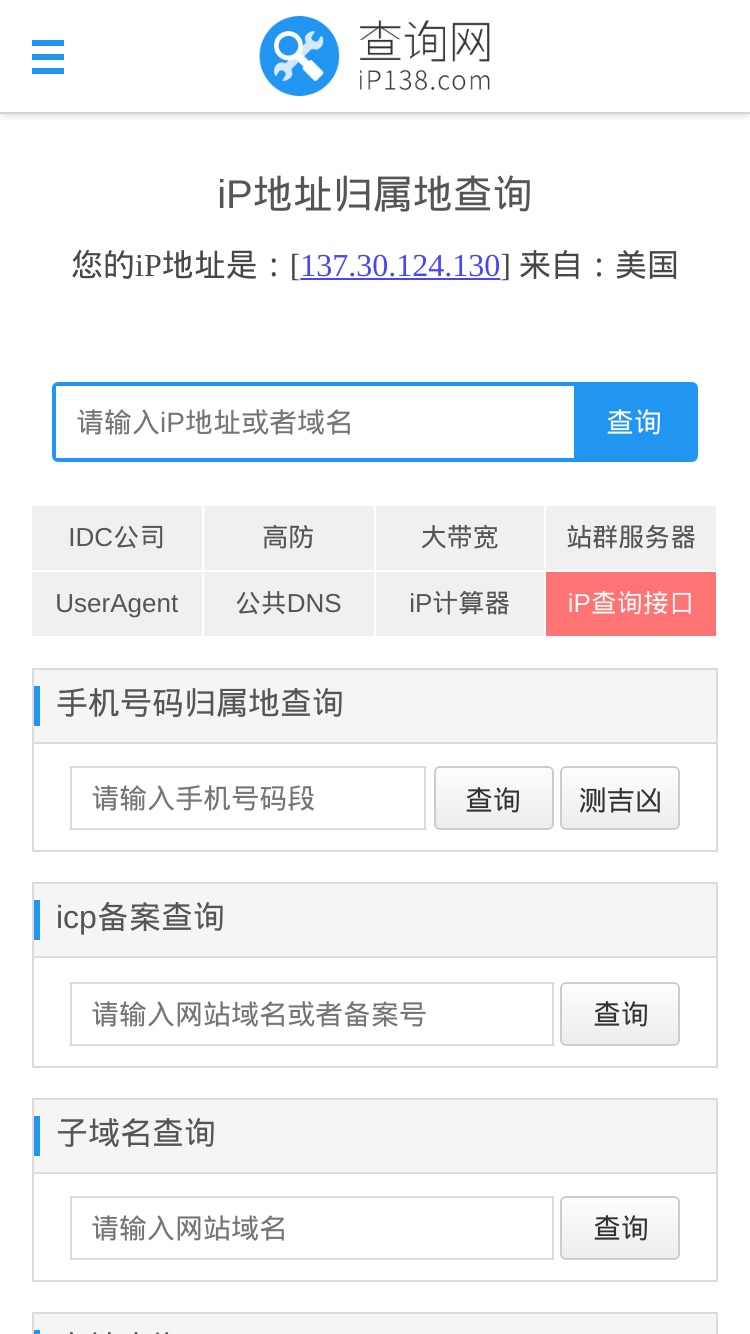Screen dimensions: 750x1334
Task: Focus the IP address or domain input
Action: (315, 422)
